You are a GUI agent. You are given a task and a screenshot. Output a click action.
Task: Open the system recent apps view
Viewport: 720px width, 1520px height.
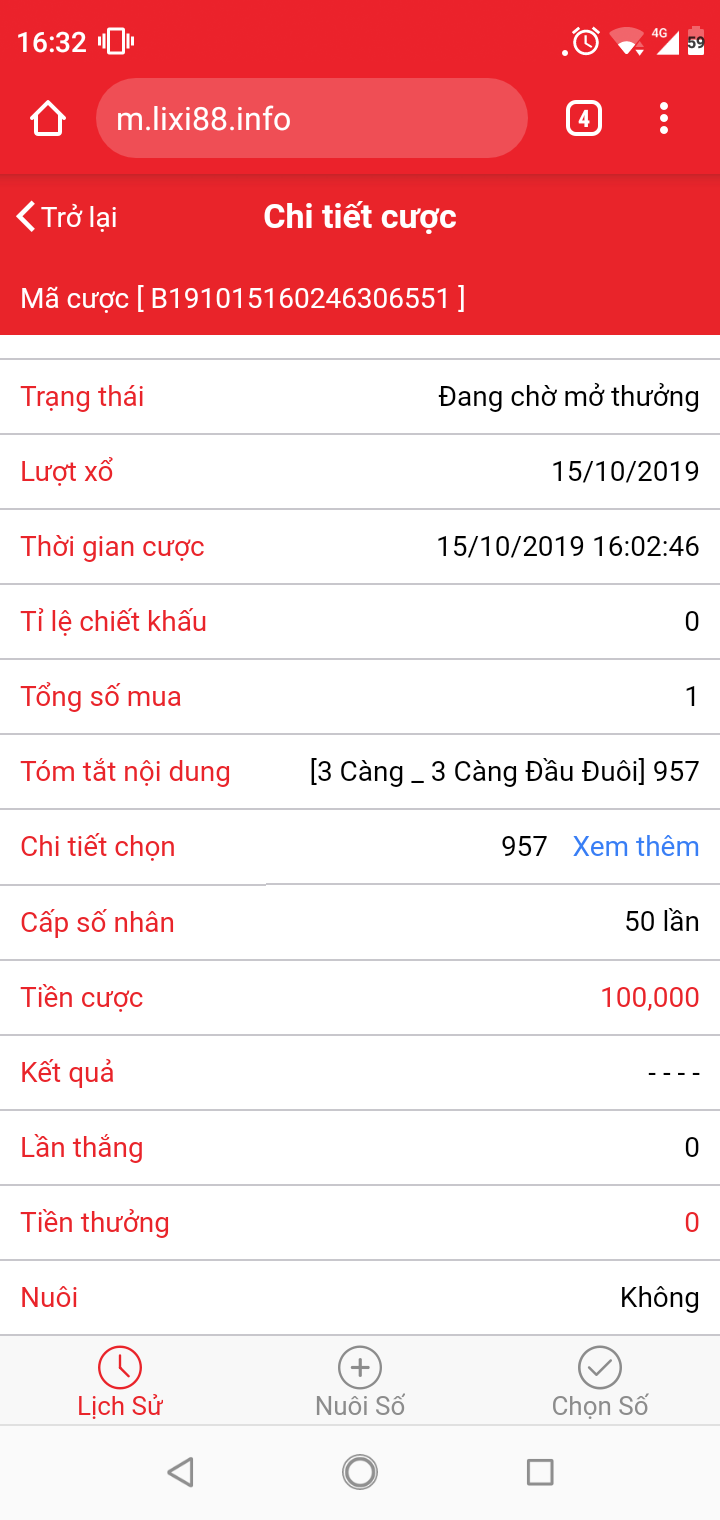[x=540, y=1472]
